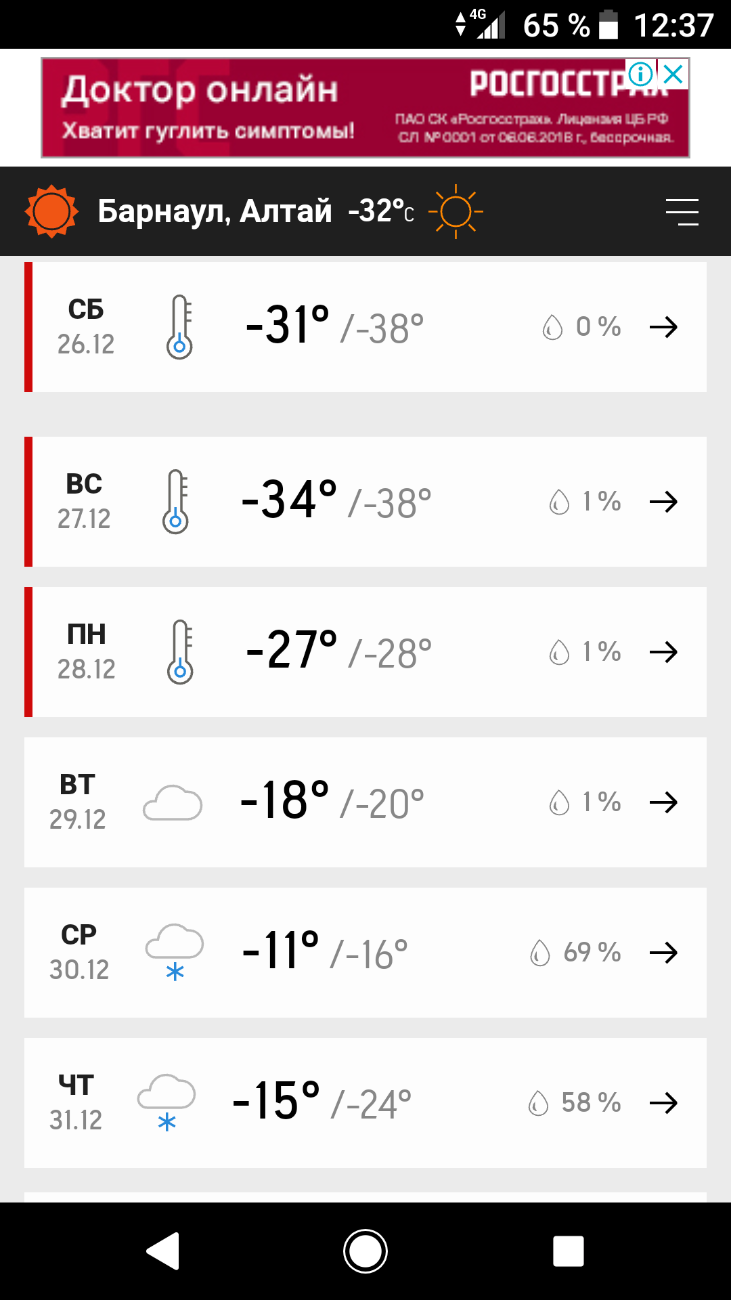The width and height of the screenshot is (731, 1300).
Task: Tap the Доктор онлайн advertisement banner
Action: 365,107
